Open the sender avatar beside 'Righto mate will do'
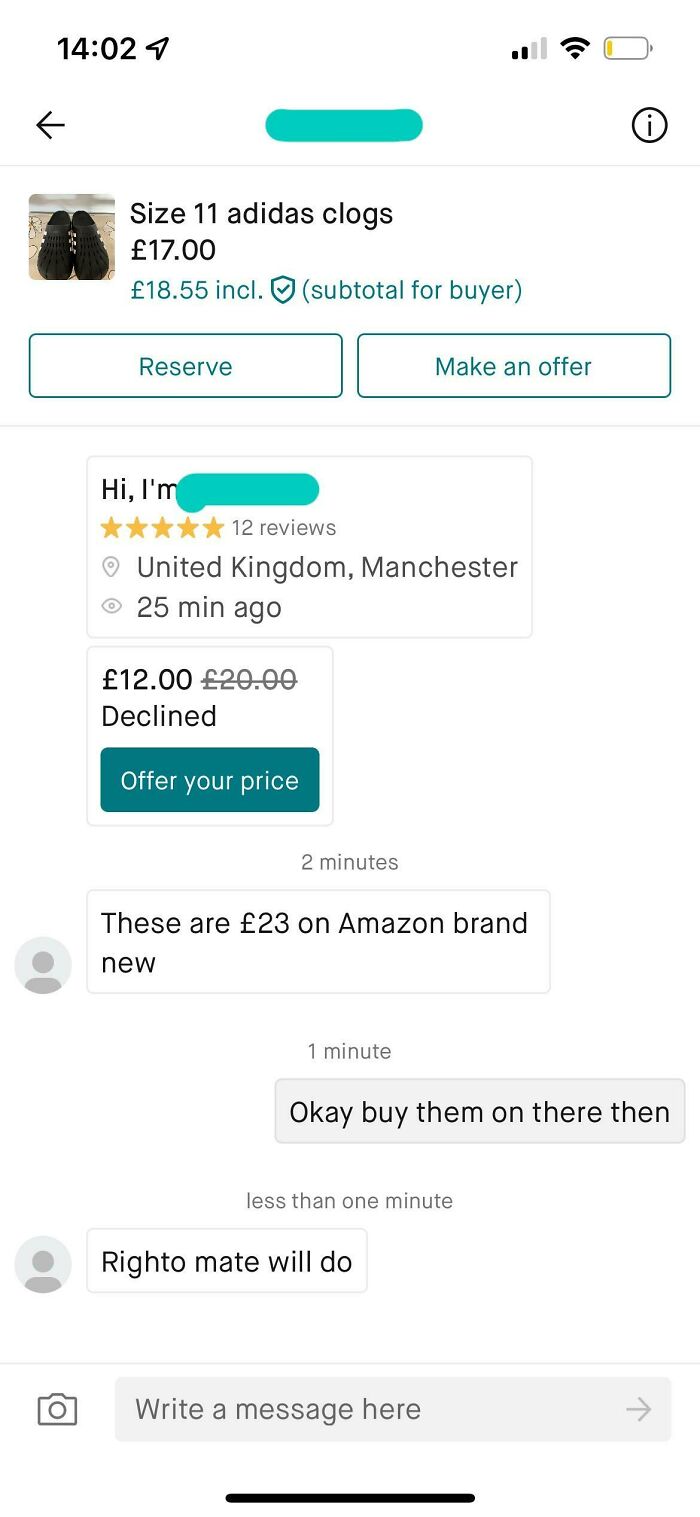Screen dimensions: 700x1517 [x=43, y=1264]
